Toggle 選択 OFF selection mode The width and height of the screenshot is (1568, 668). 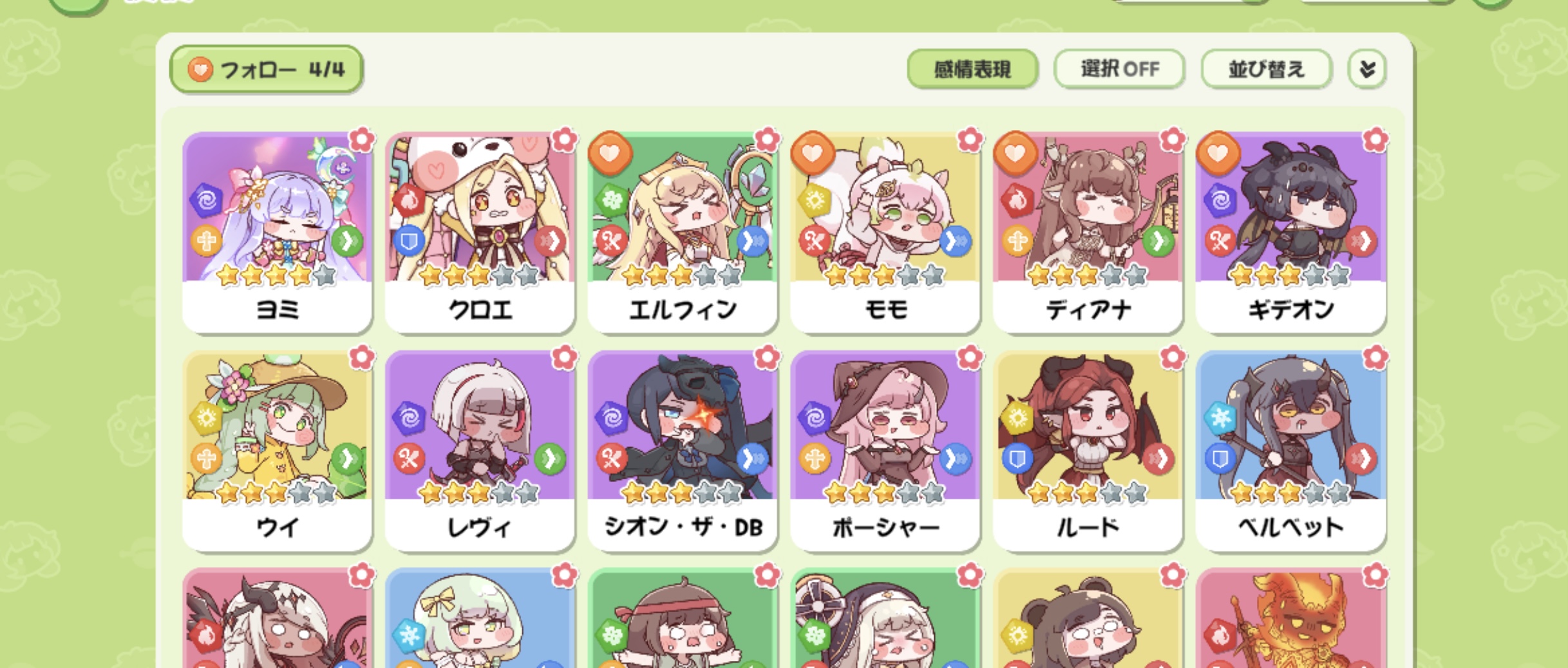click(x=1120, y=69)
